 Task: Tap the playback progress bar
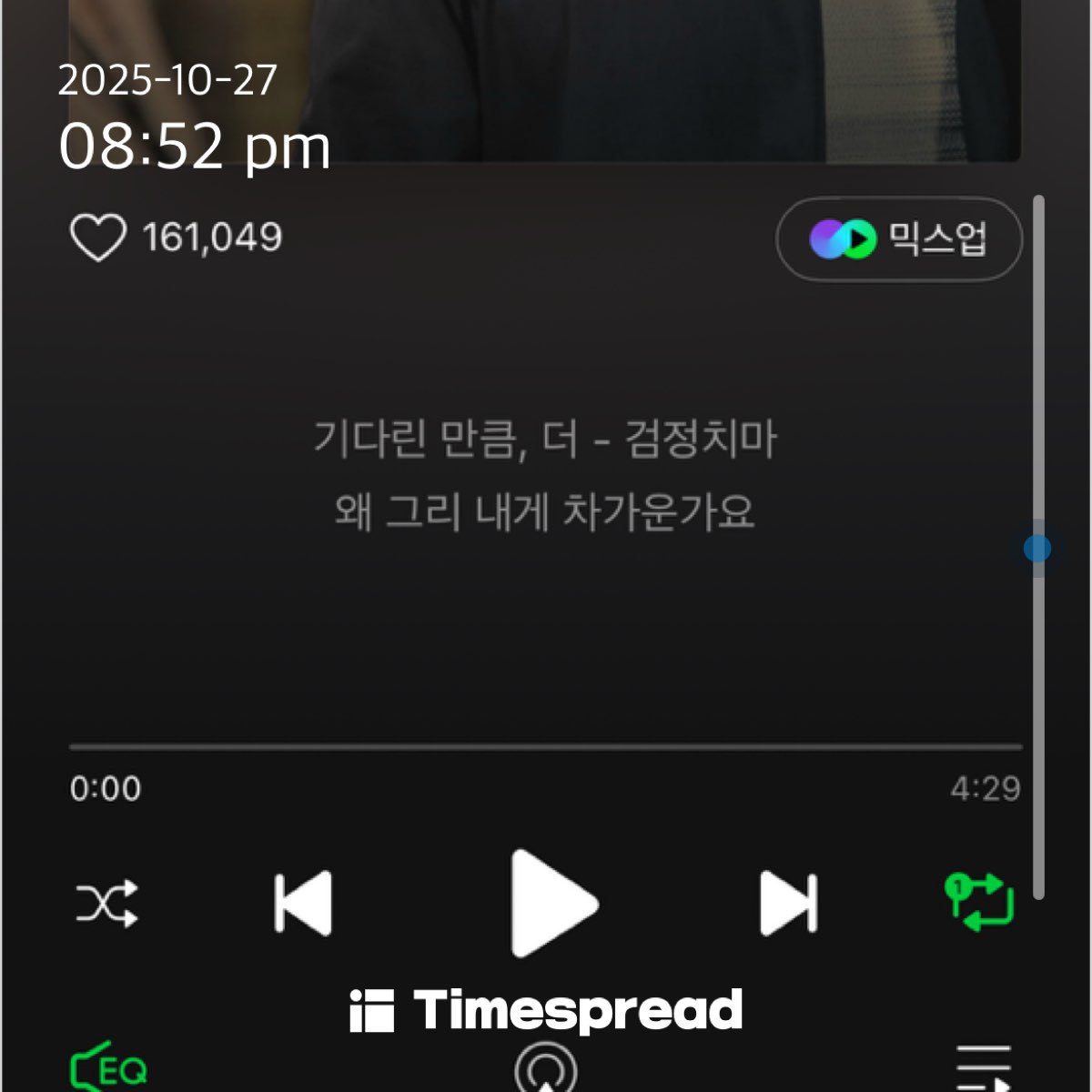point(546,747)
